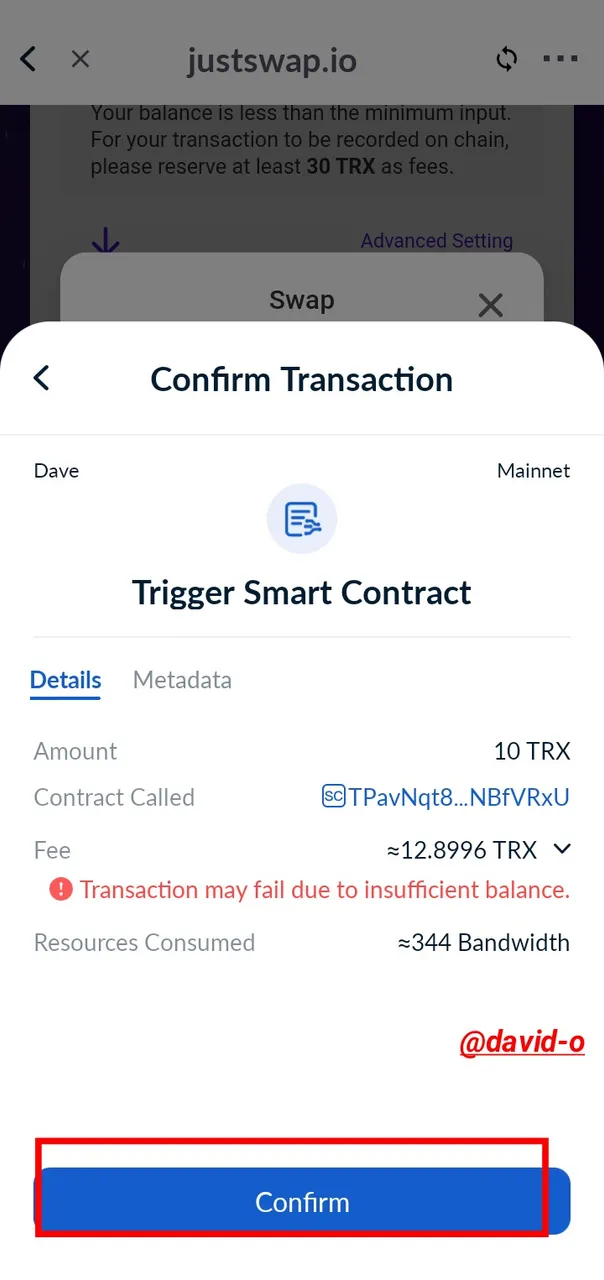Viewport: 604px width, 1280px height.
Task: Open contract address TPavNqt8...NBfVRxU
Action: tap(446, 797)
